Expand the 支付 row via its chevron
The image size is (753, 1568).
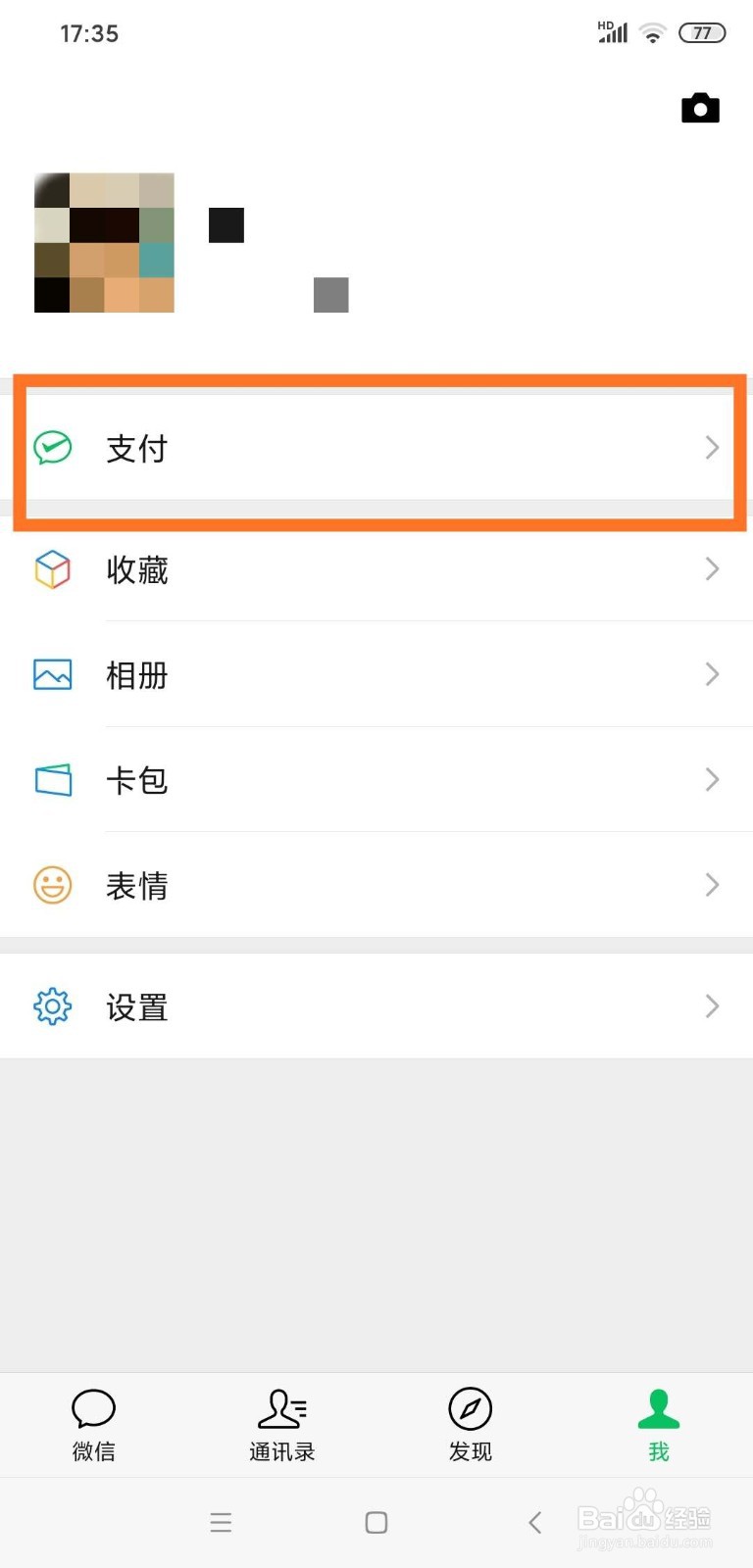(x=713, y=448)
